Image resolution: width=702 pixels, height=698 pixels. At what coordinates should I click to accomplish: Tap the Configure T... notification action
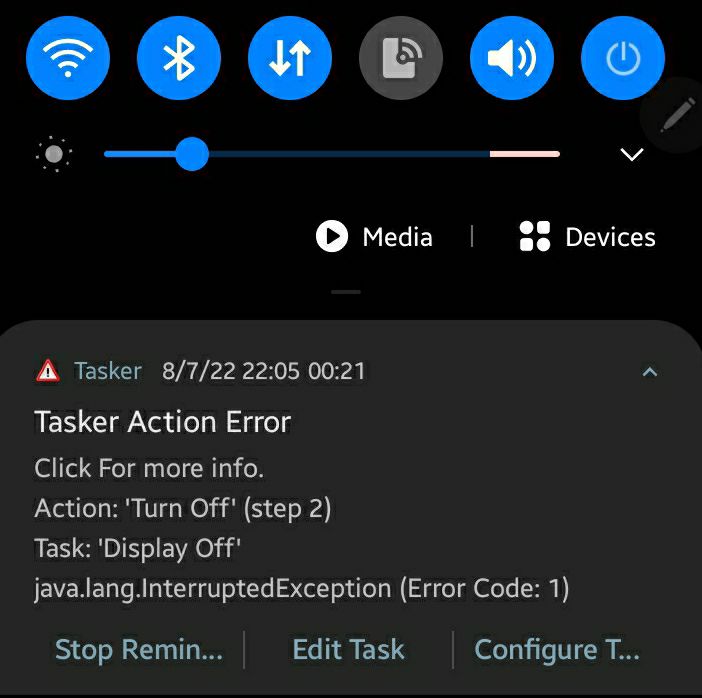(x=556, y=650)
